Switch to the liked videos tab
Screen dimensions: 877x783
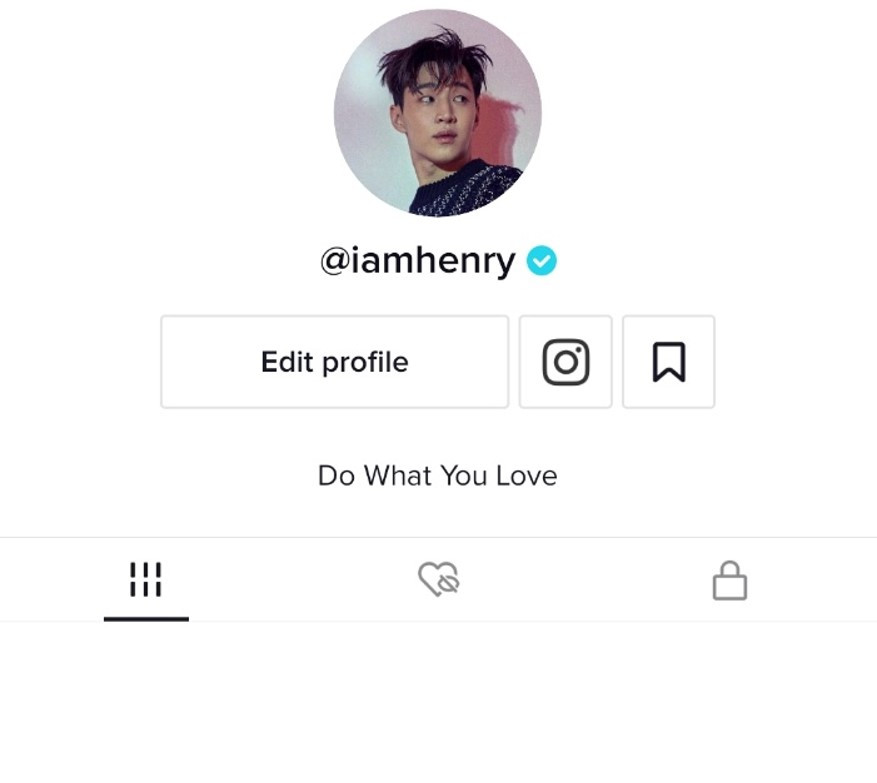[x=438, y=580]
